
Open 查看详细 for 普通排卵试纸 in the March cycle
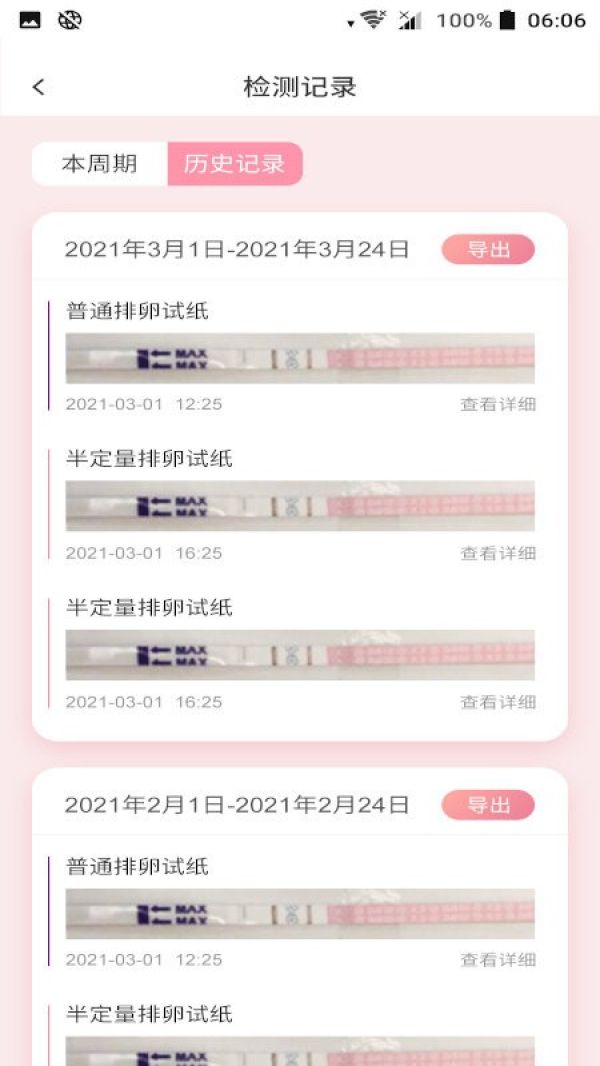tap(498, 405)
